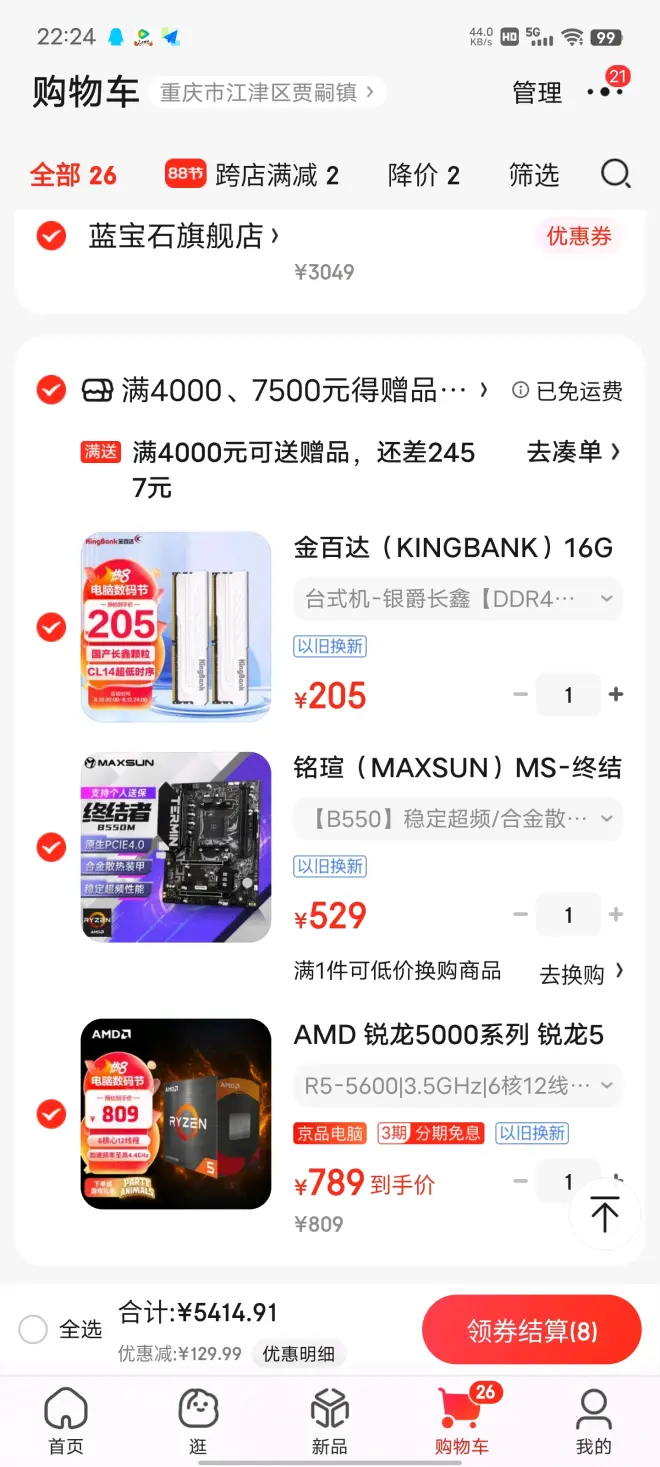Tap 领券结算 checkout button

click(x=531, y=1330)
